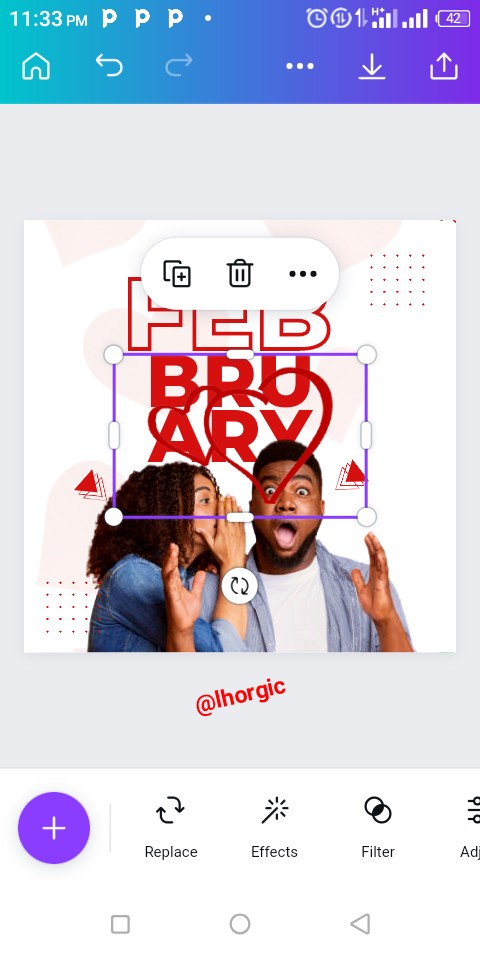Go back using the system back button
The width and height of the screenshot is (480, 960).
(360, 923)
